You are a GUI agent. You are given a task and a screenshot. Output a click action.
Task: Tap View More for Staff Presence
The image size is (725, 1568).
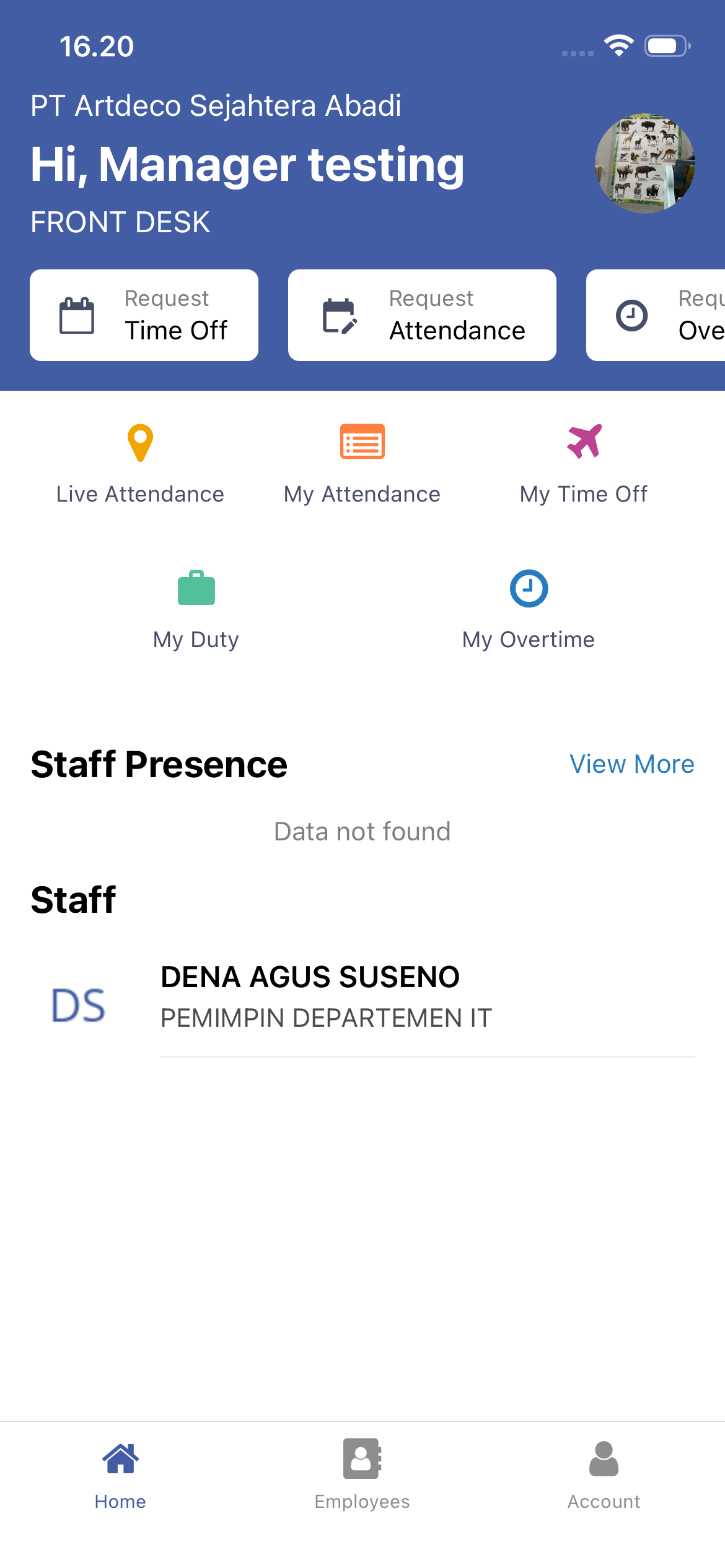click(x=632, y=764)
